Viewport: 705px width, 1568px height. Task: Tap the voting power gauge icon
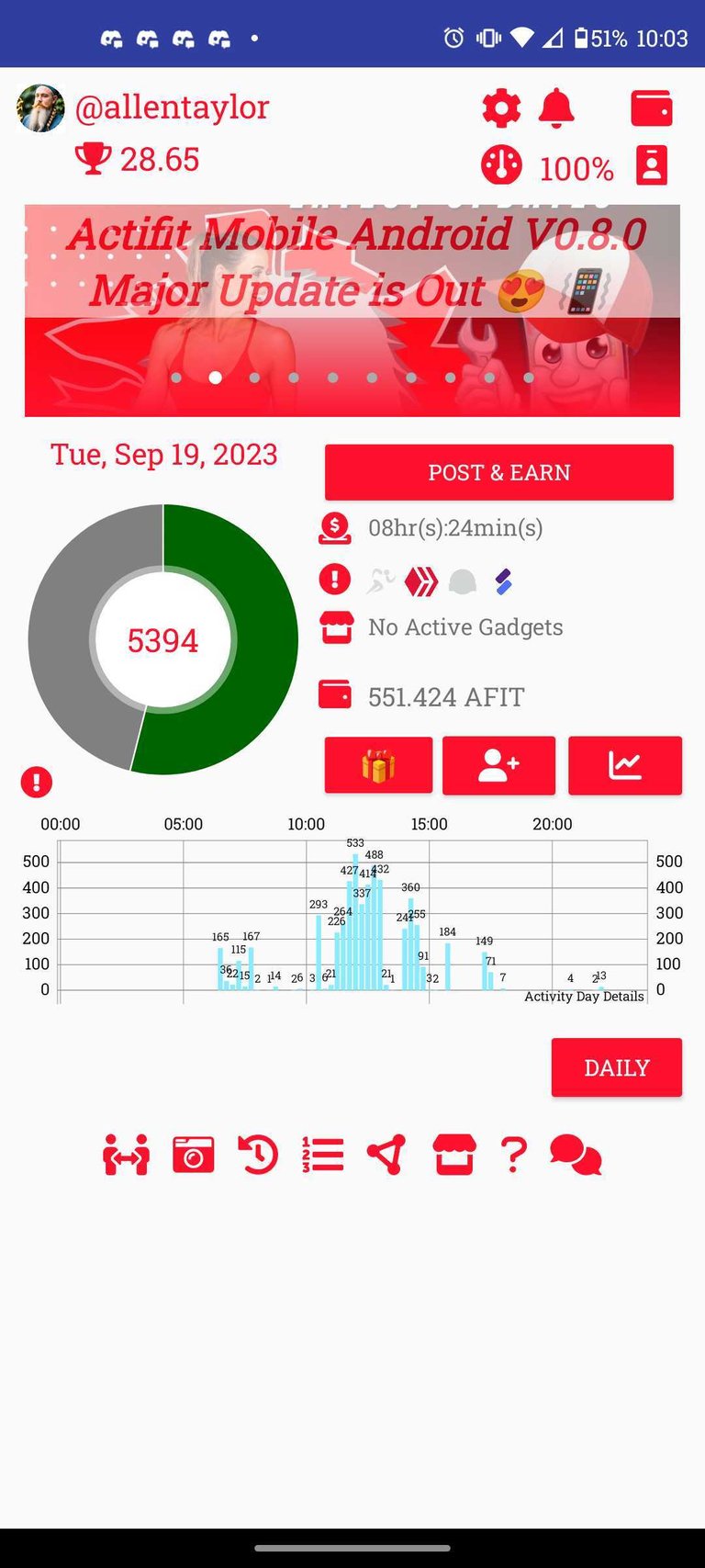pos(501,166)
